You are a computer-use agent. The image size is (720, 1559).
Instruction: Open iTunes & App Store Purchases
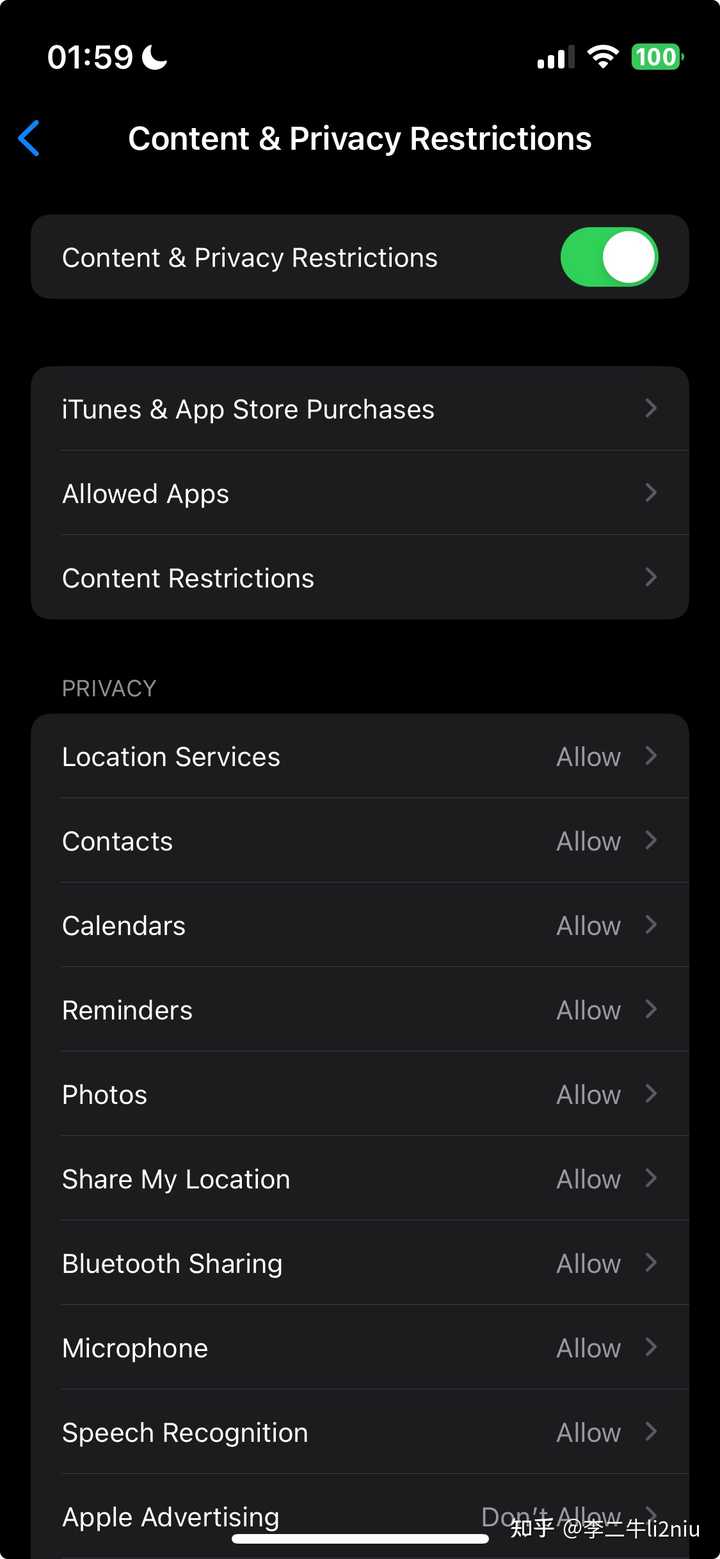click(x=360, y=409)
